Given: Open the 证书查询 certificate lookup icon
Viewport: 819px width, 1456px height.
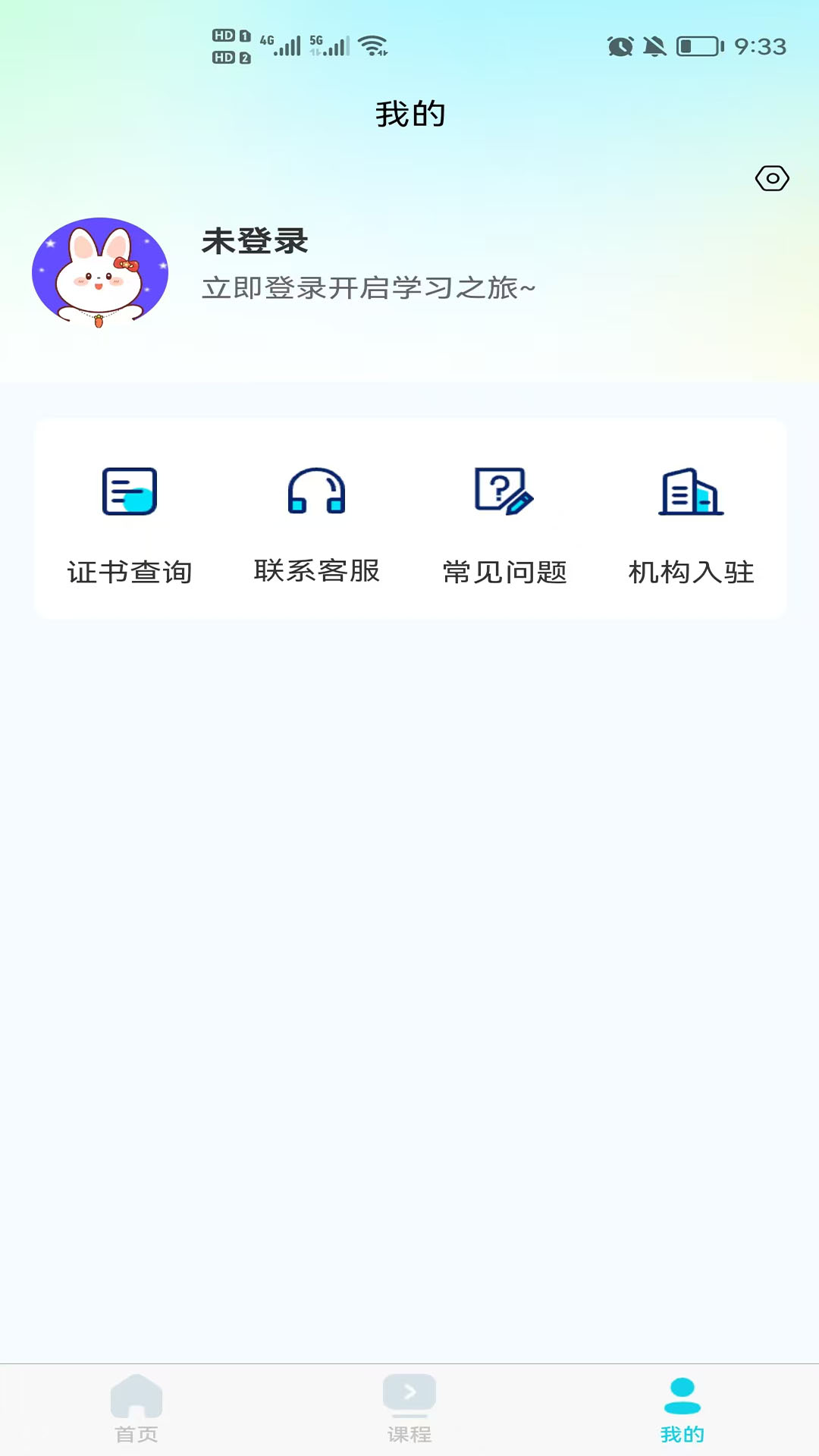Looking at the screenshot, I should 130,493.
